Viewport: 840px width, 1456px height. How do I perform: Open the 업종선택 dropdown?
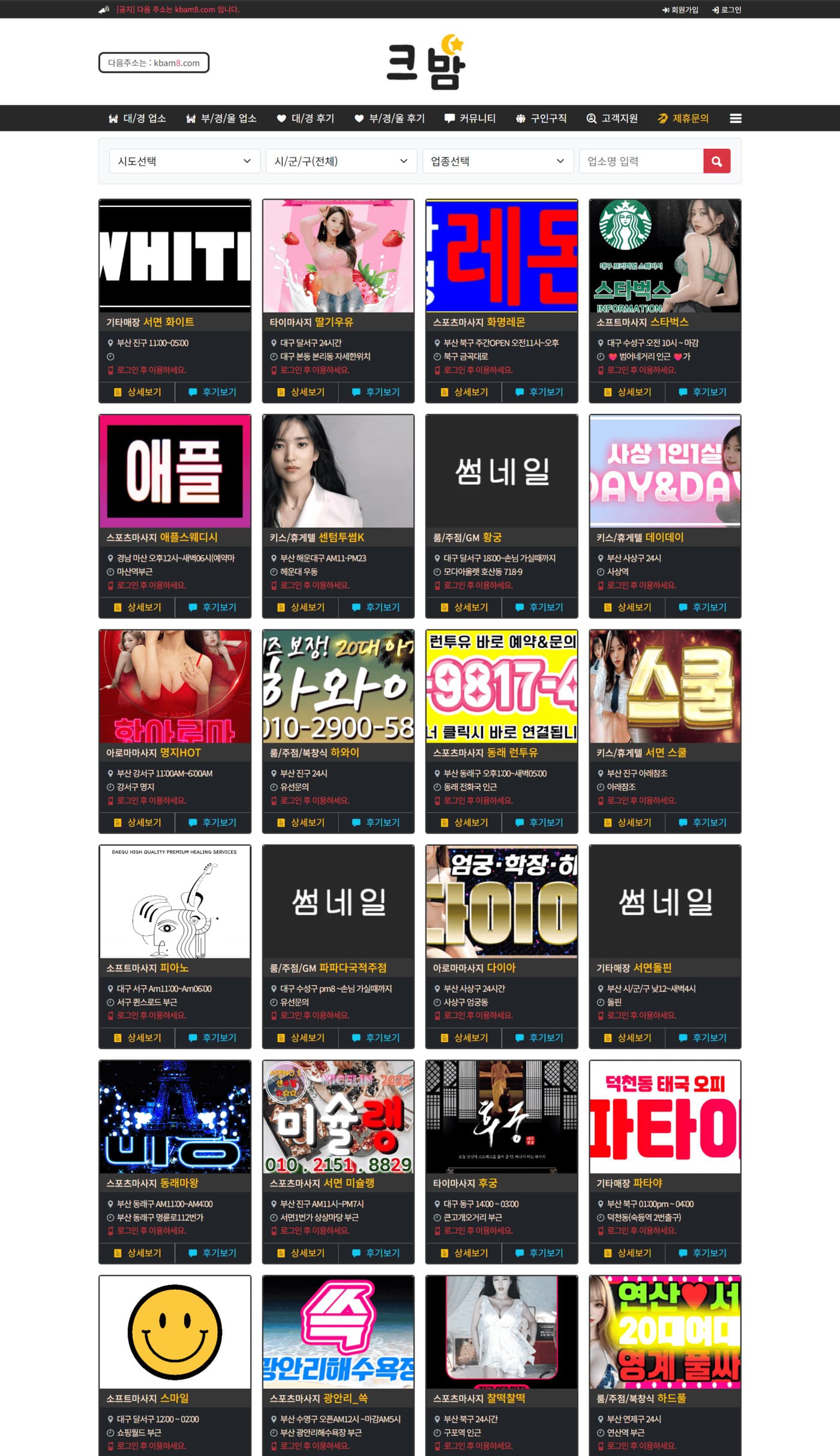click(497, 161)
